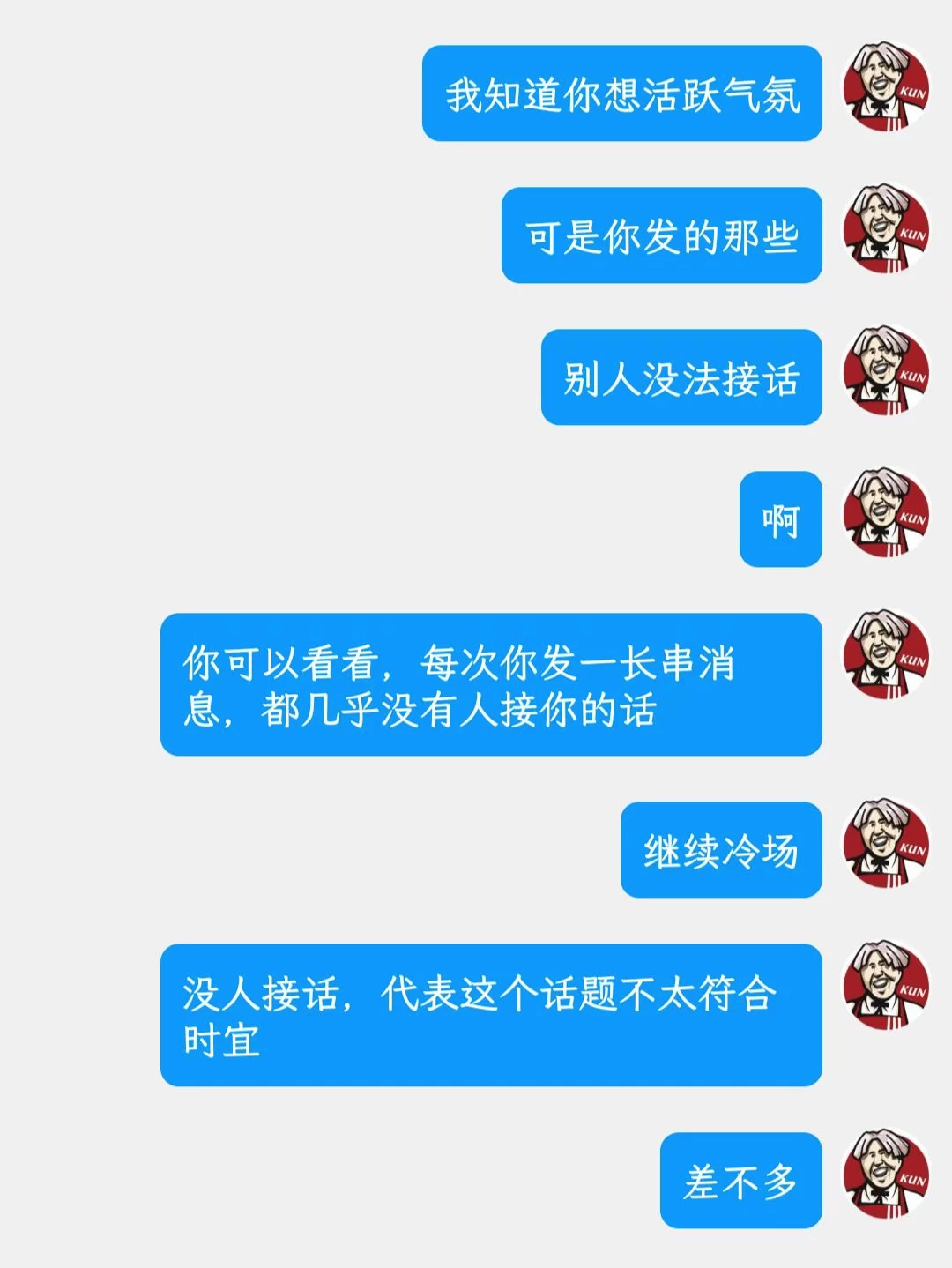Open sender avatar beside 我知道你想活跃气氛
The image size is (952, 1268).
coord(886,87)
